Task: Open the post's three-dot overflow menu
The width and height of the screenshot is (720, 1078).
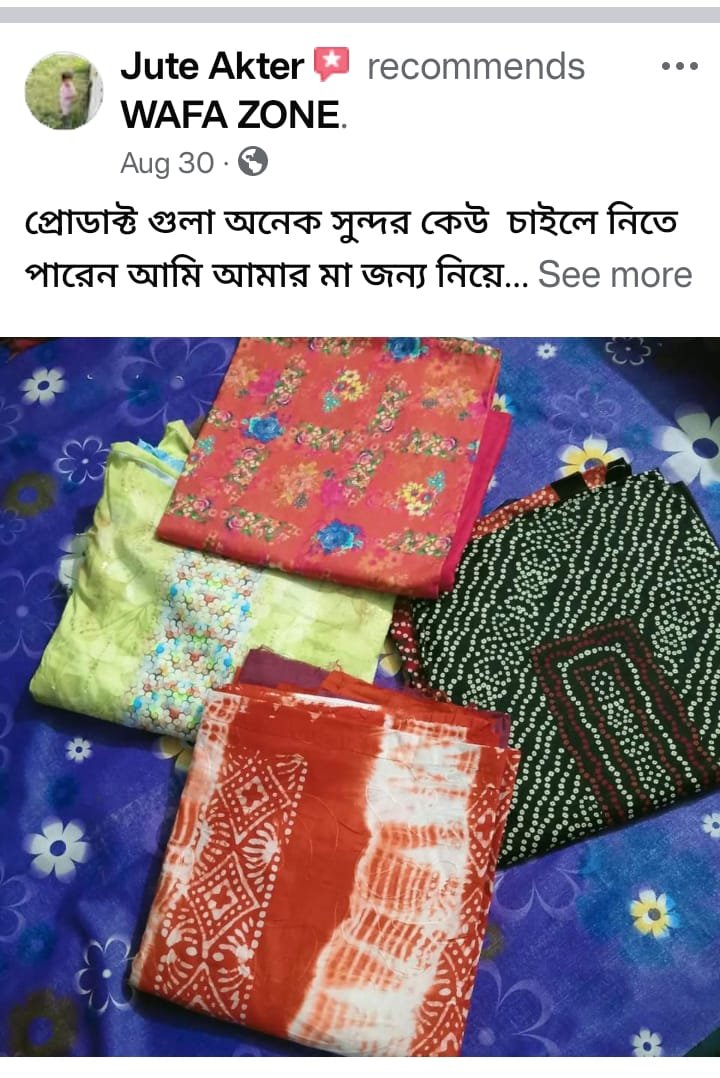Action: click(x=680, y=67)
